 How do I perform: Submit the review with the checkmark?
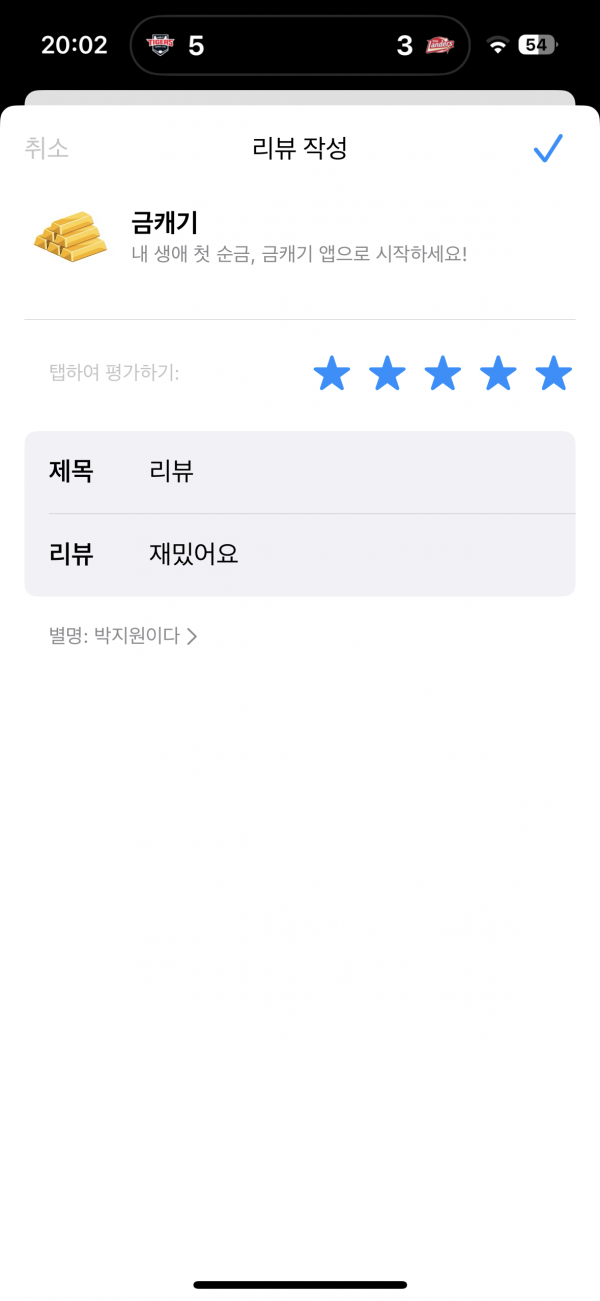pyautogui.click(x=548, y=148)
